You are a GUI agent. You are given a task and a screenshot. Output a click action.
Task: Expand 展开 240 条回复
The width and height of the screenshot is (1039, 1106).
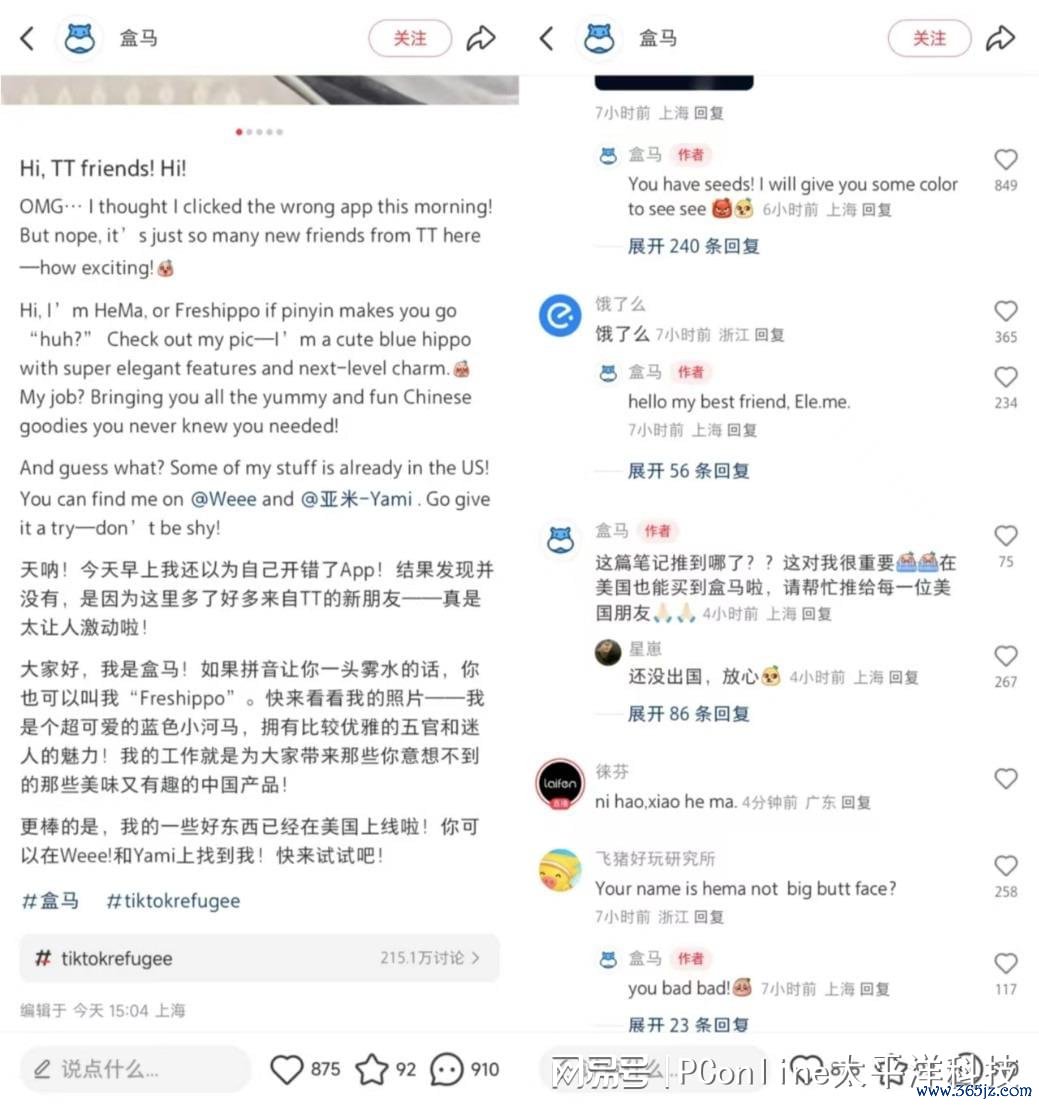[x=693, y=245]
